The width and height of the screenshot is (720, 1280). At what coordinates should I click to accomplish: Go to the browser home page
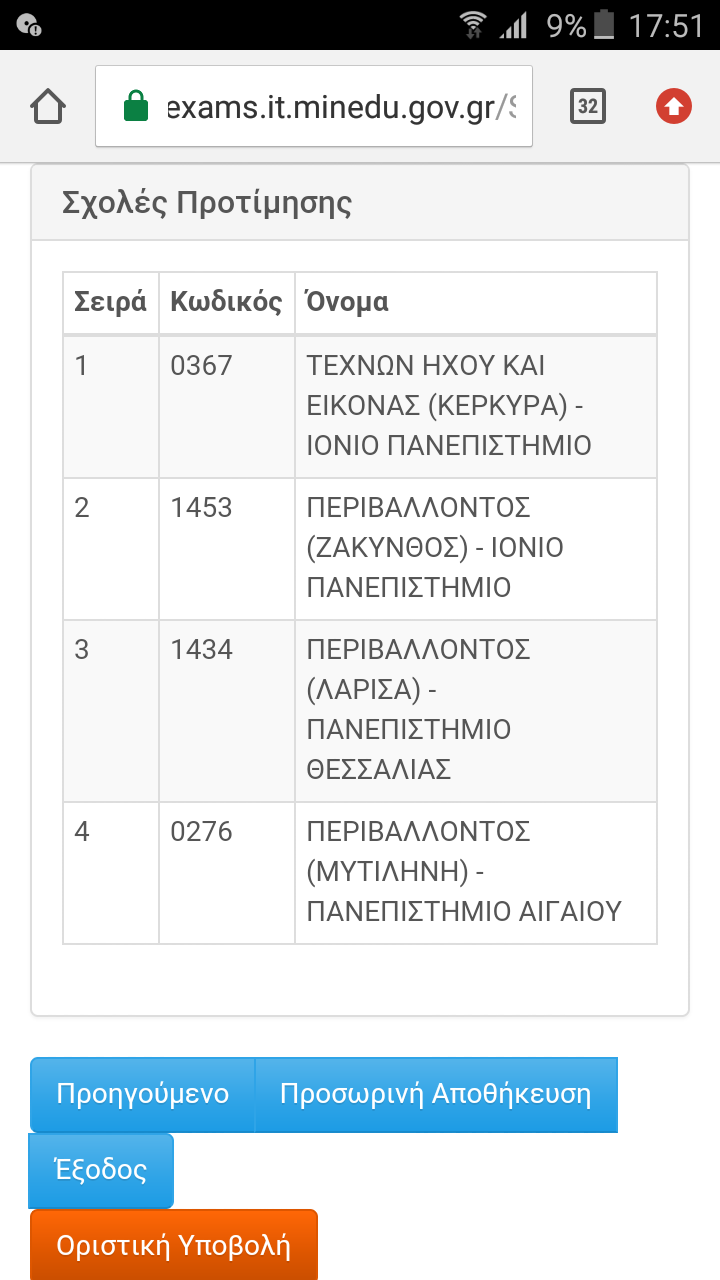[x=48, y=106]
